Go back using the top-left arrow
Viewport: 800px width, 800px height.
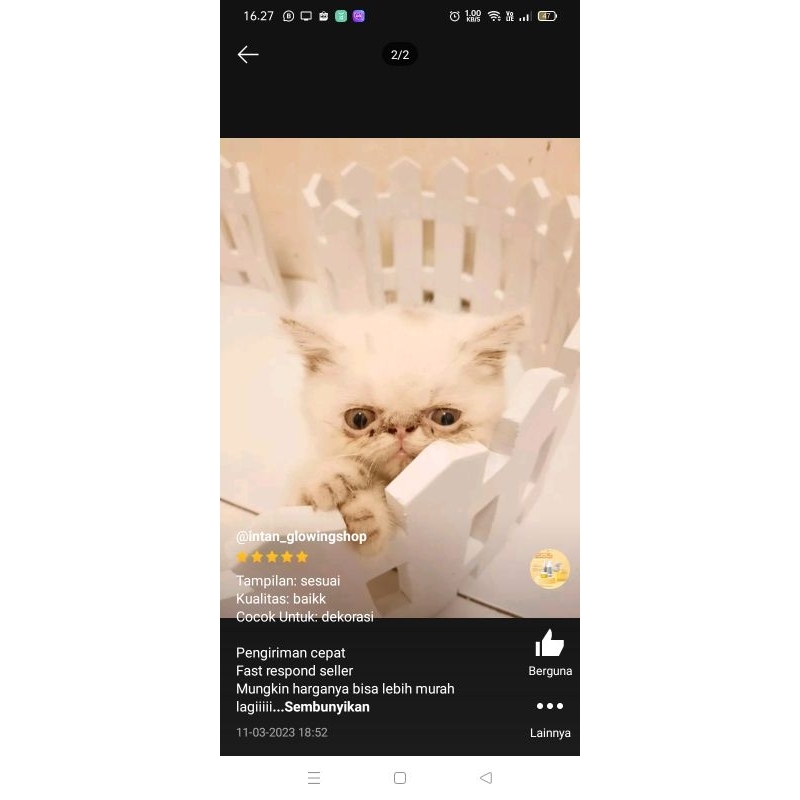[x=248, y=55]
